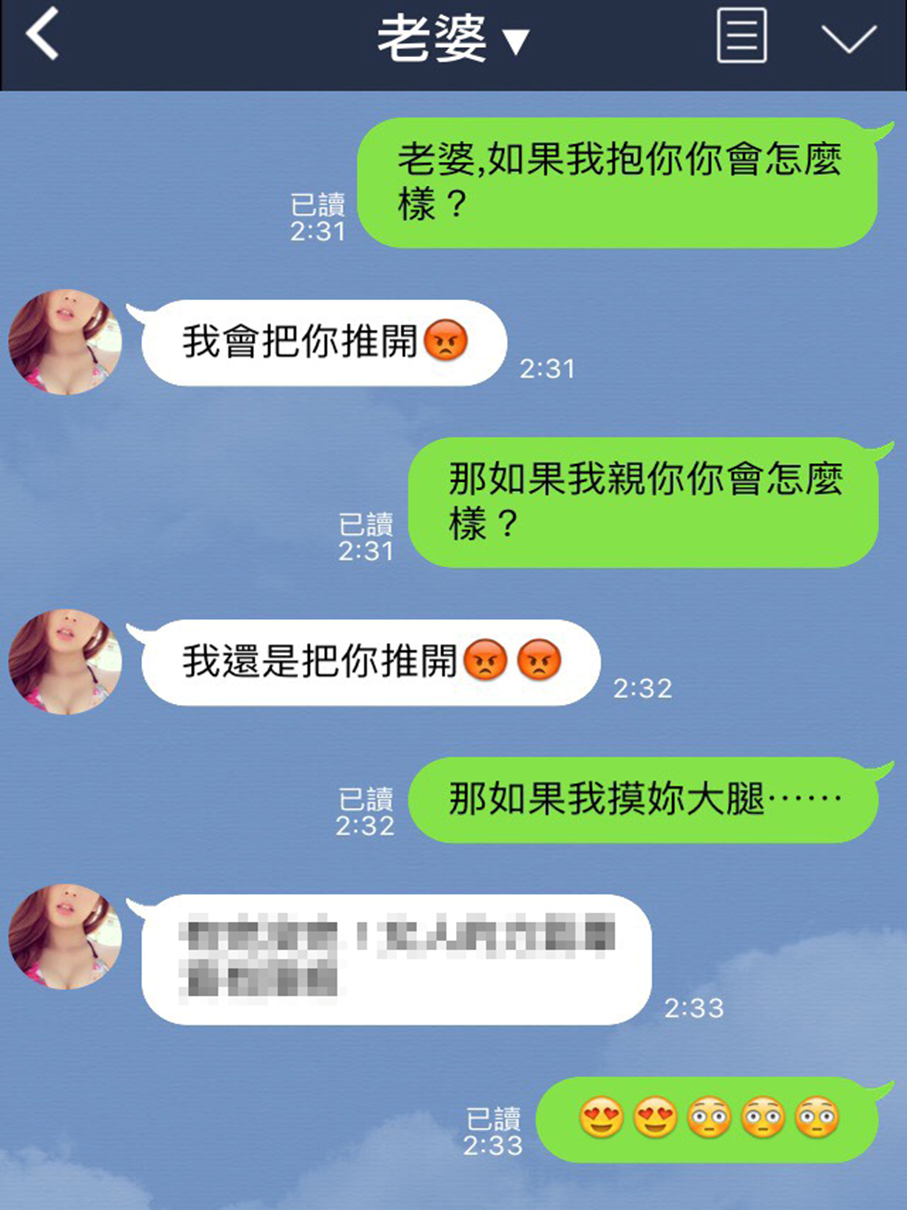Open the chat notes icon
The width and height of the screenshot is (907, 1210).
point(741,37)
